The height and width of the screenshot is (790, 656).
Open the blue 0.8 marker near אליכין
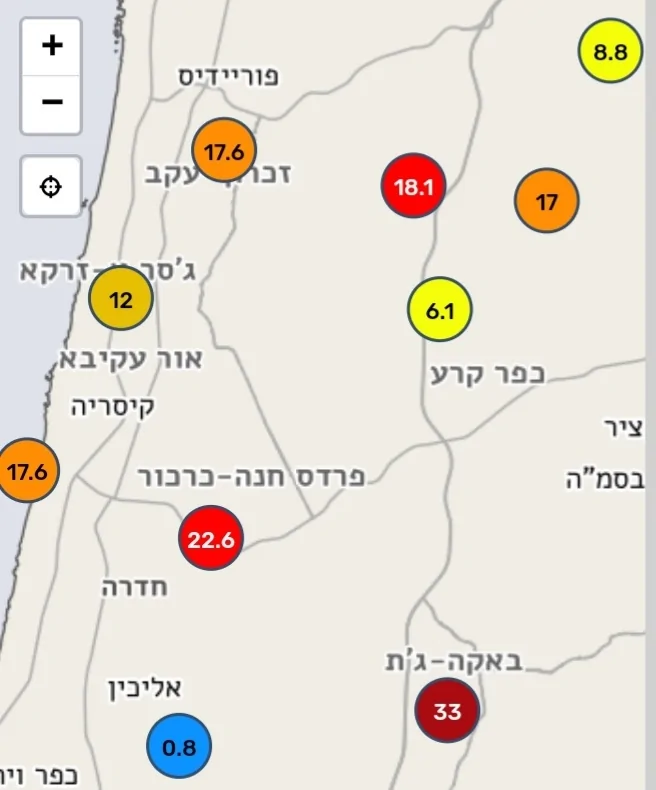point(180,746)
